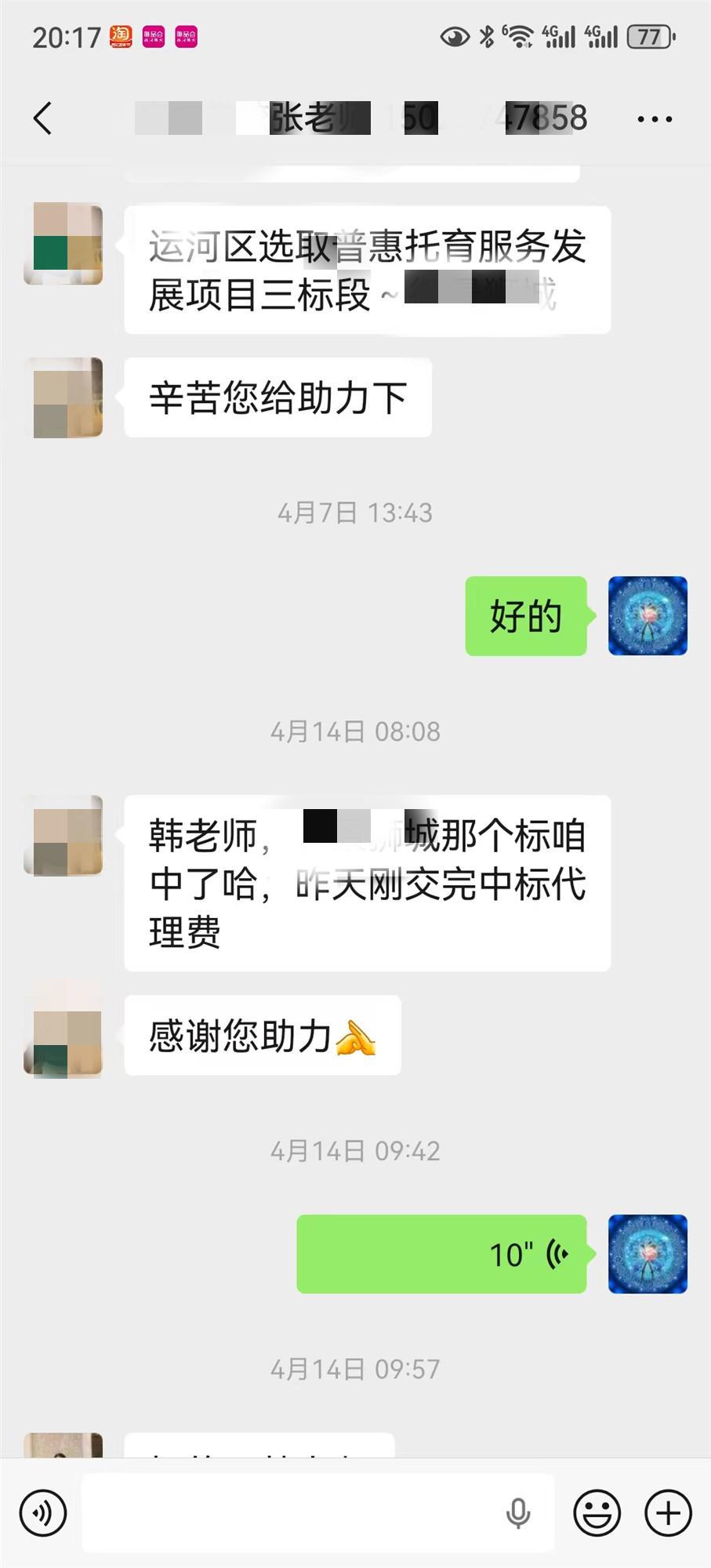This screenshot has height=1568, width=711.
Task: View sender avatar next to 感谢您助力
Action: 63,1035
